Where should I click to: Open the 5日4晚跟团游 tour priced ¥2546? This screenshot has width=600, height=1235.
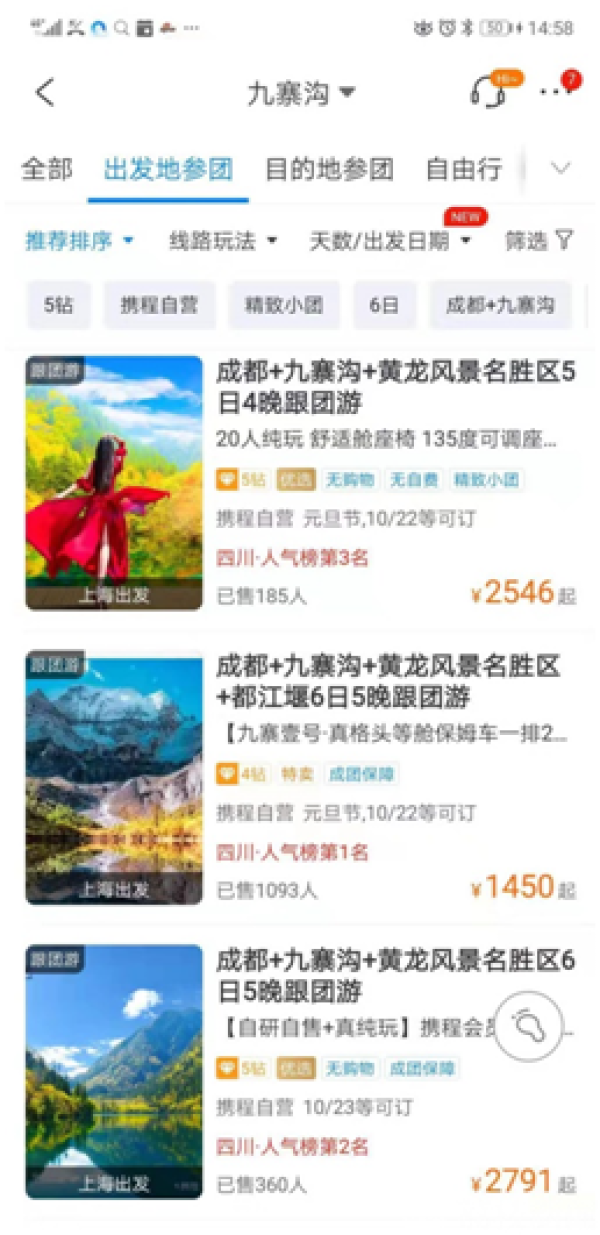[395, 388]
